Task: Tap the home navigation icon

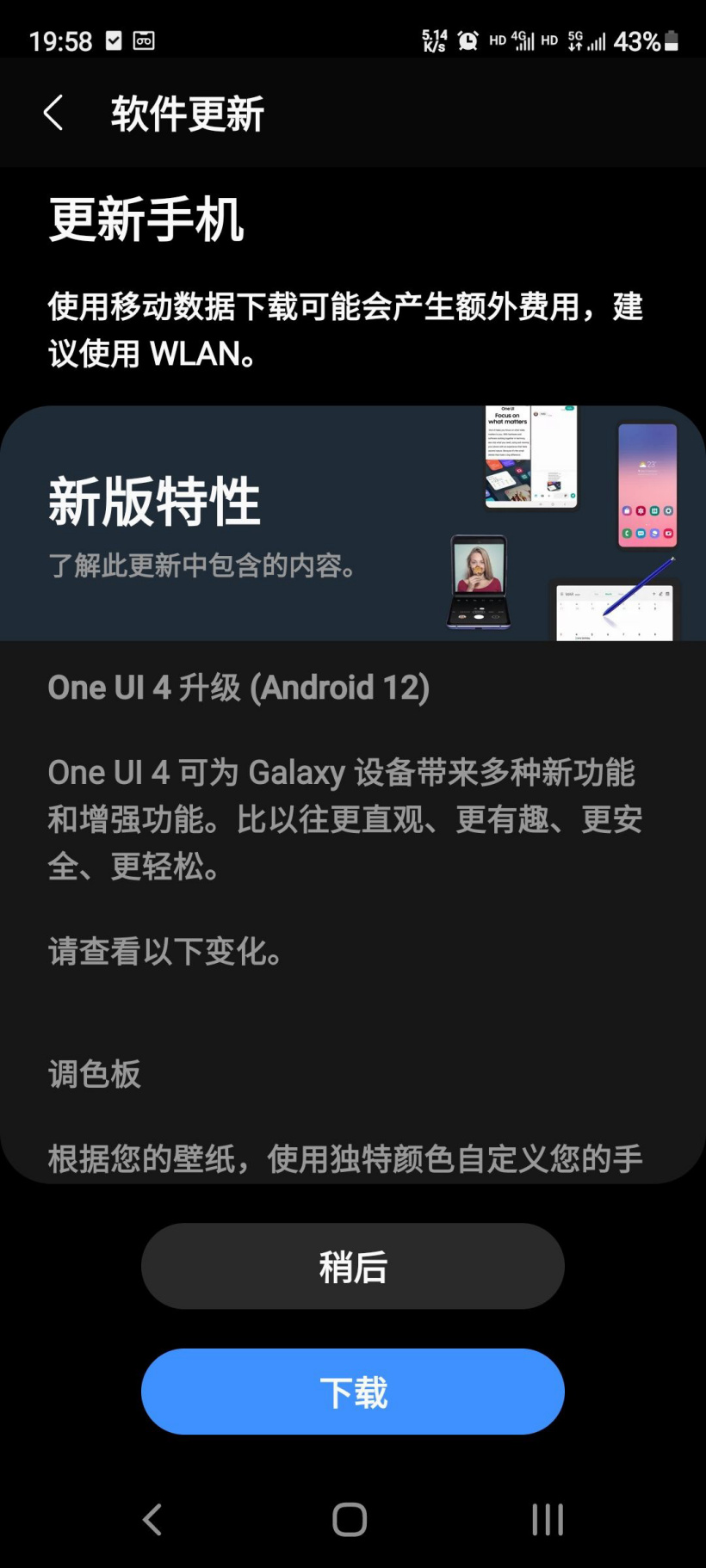Action: pos(348,1520)
